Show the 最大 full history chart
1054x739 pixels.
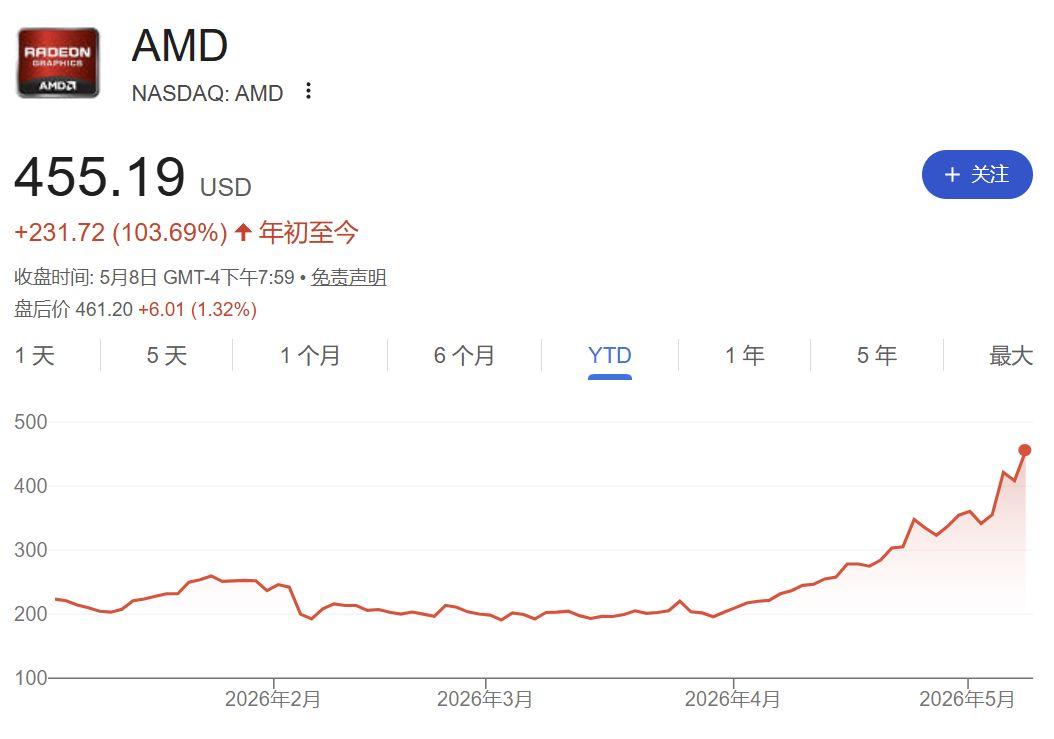click(x=1010, y=355)
